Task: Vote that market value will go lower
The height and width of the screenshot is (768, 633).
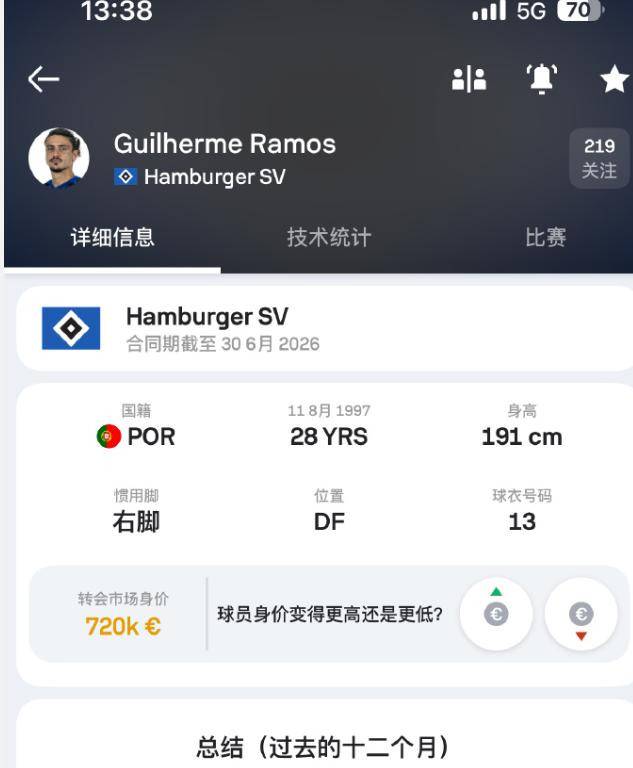Action: point(581,614)
